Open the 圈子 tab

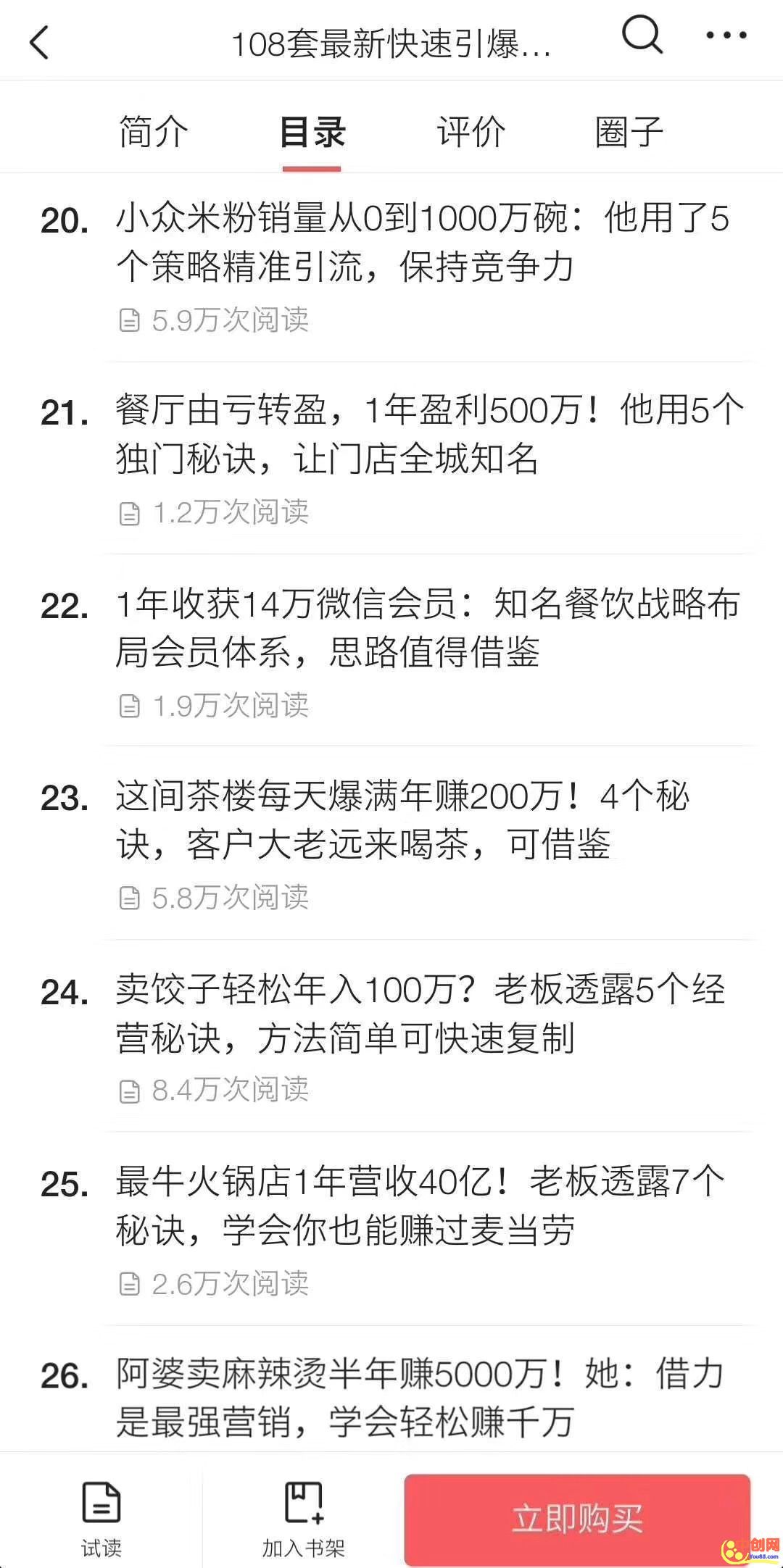pyautogui.click(x=629, y=132)
